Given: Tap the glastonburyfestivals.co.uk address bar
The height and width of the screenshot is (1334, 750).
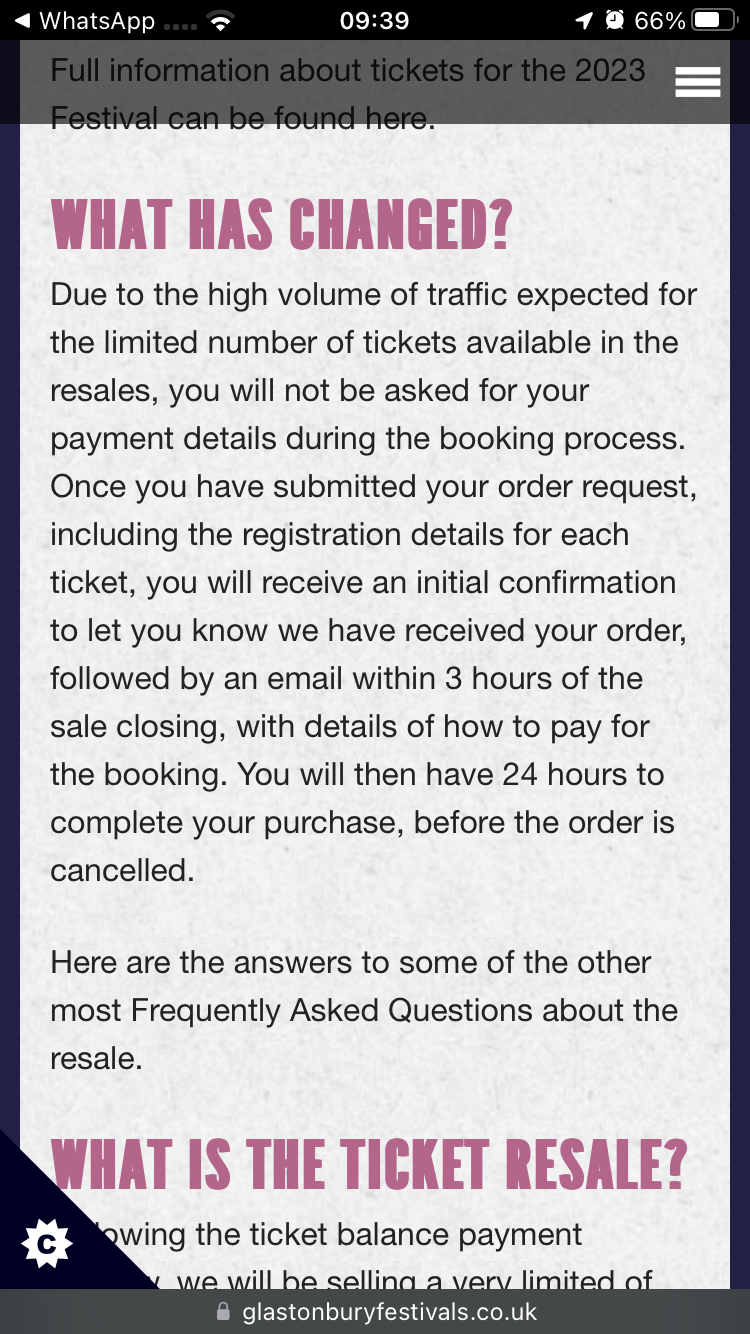Looking at the screenshot, I should point(375,1311).
